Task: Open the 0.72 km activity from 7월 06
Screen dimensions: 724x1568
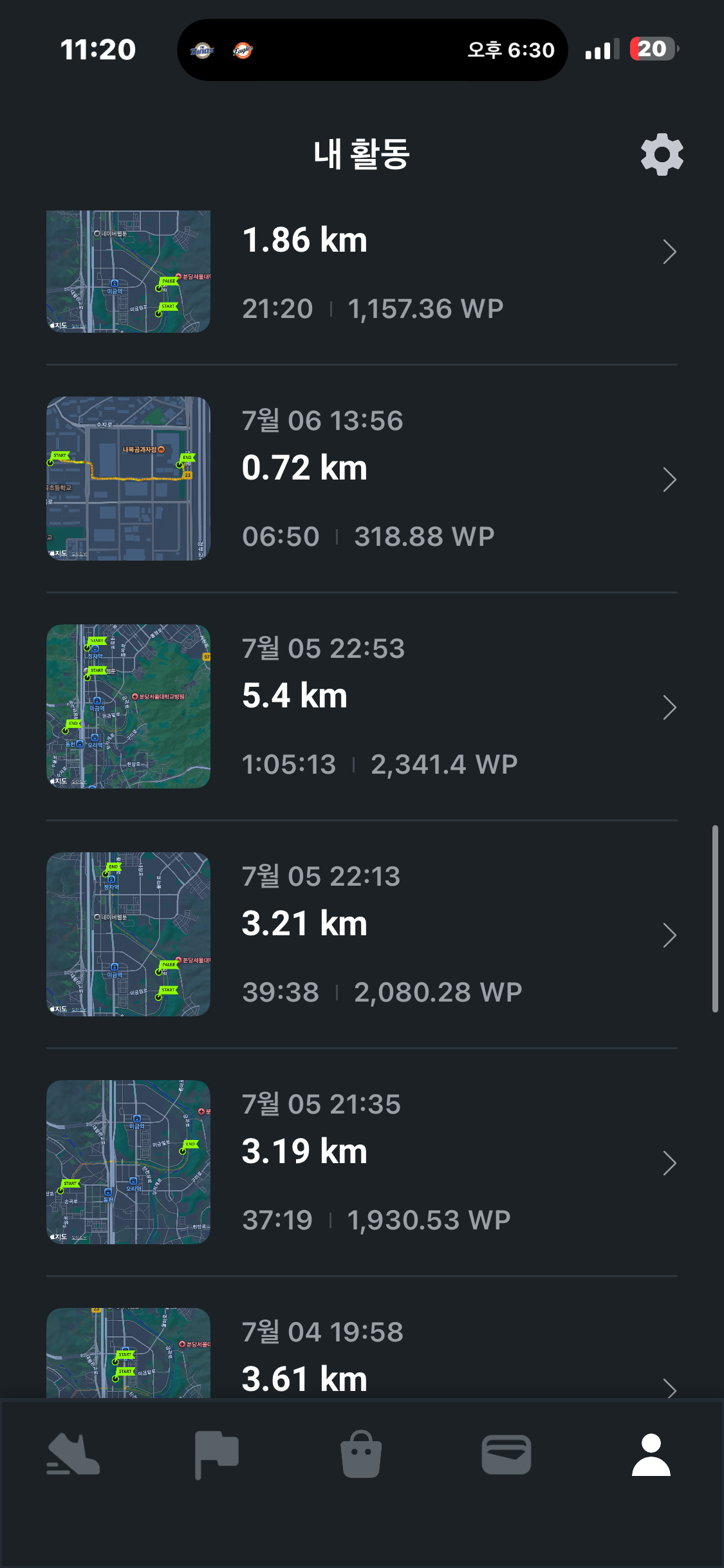Action: tap(362, 479)
